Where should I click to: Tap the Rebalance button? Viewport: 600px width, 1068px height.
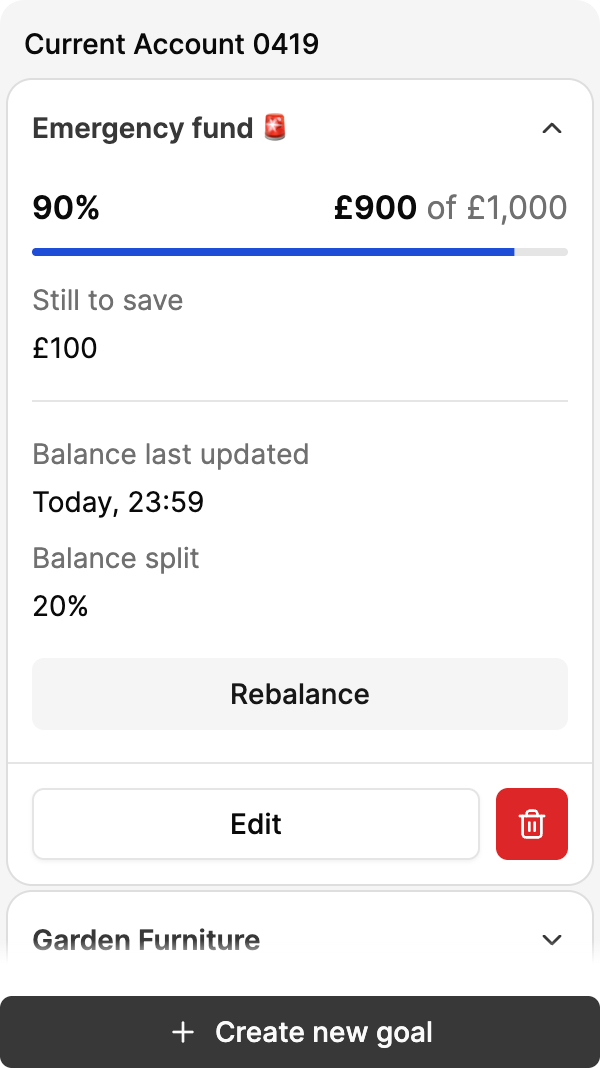[x=300, y=694]
